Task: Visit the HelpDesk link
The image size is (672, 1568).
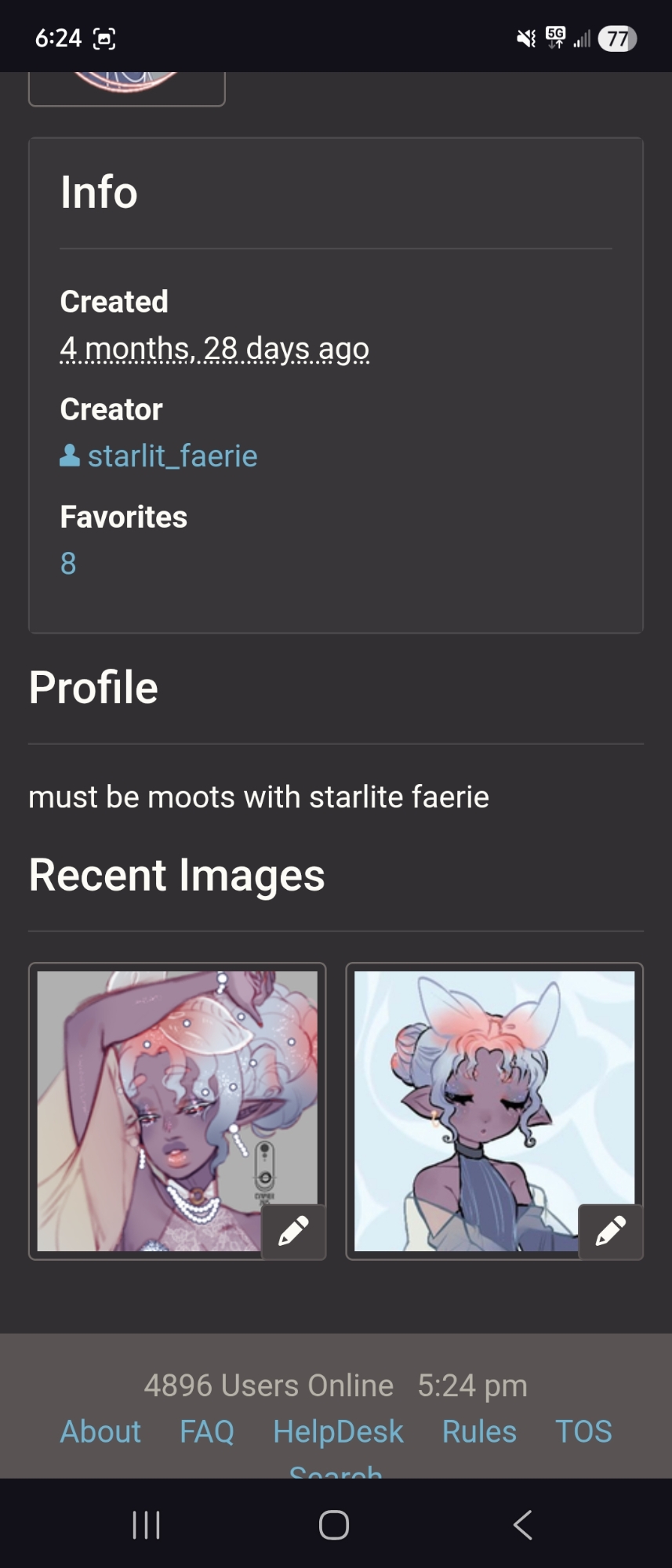Action: pos(338,1432)
